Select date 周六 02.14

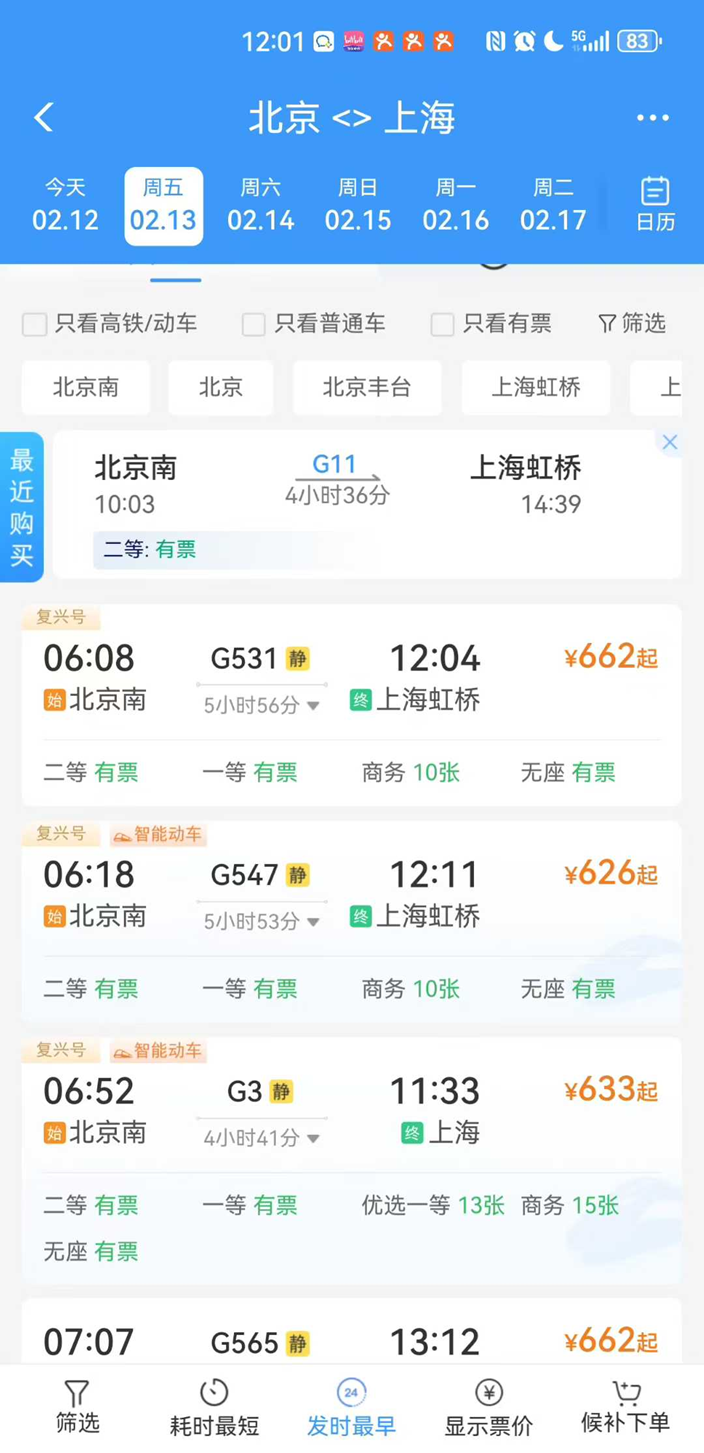tap(260, 205)
